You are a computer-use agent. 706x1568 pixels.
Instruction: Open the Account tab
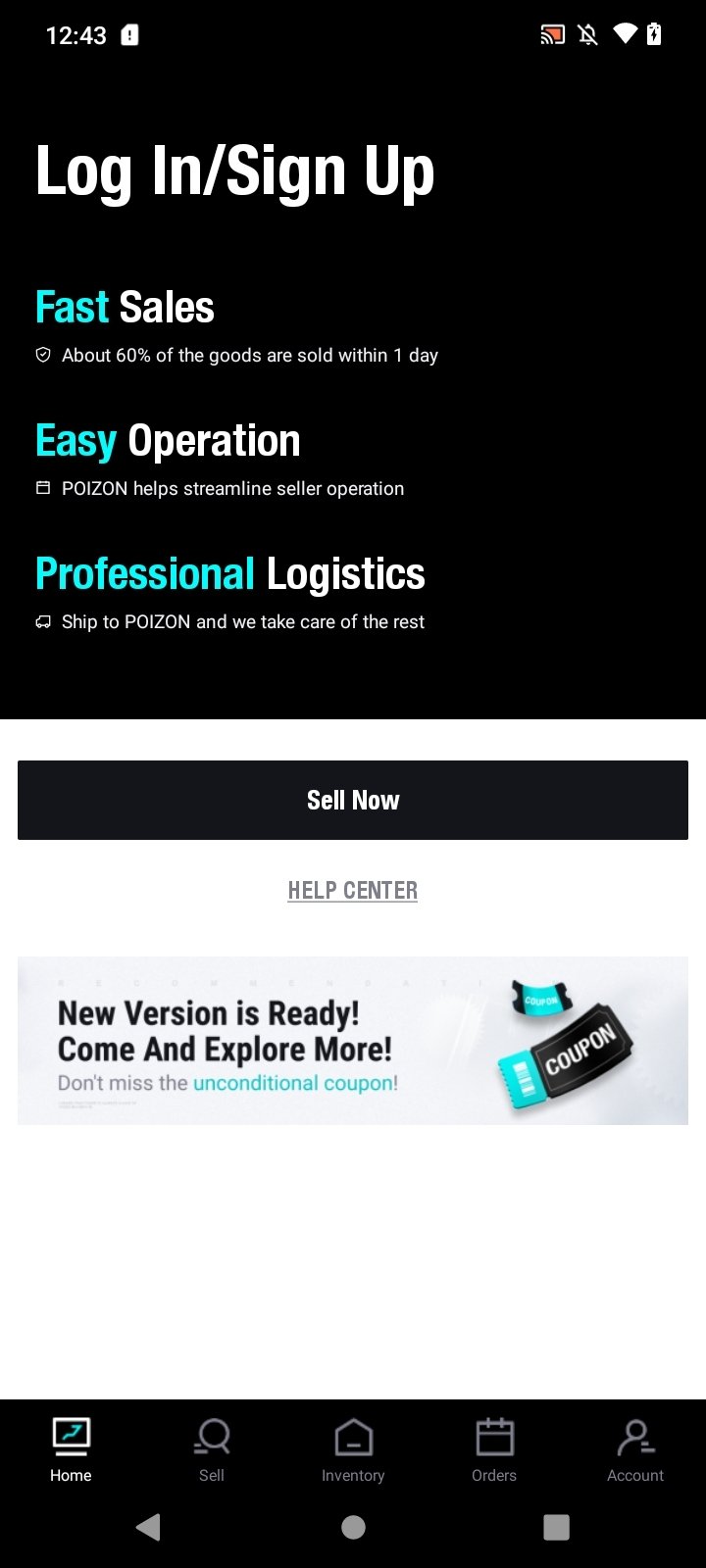coord(635,1450)
